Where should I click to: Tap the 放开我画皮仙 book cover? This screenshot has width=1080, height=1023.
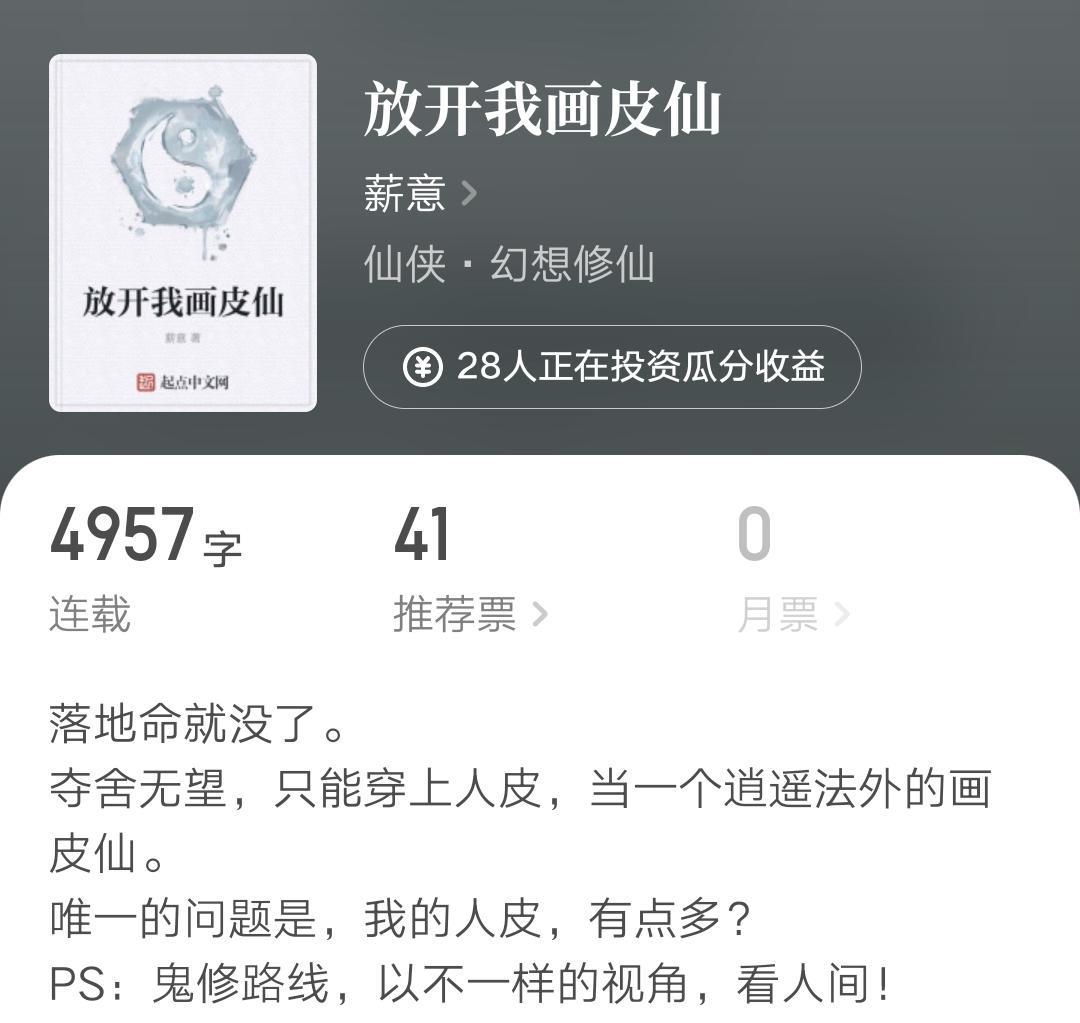183,233
